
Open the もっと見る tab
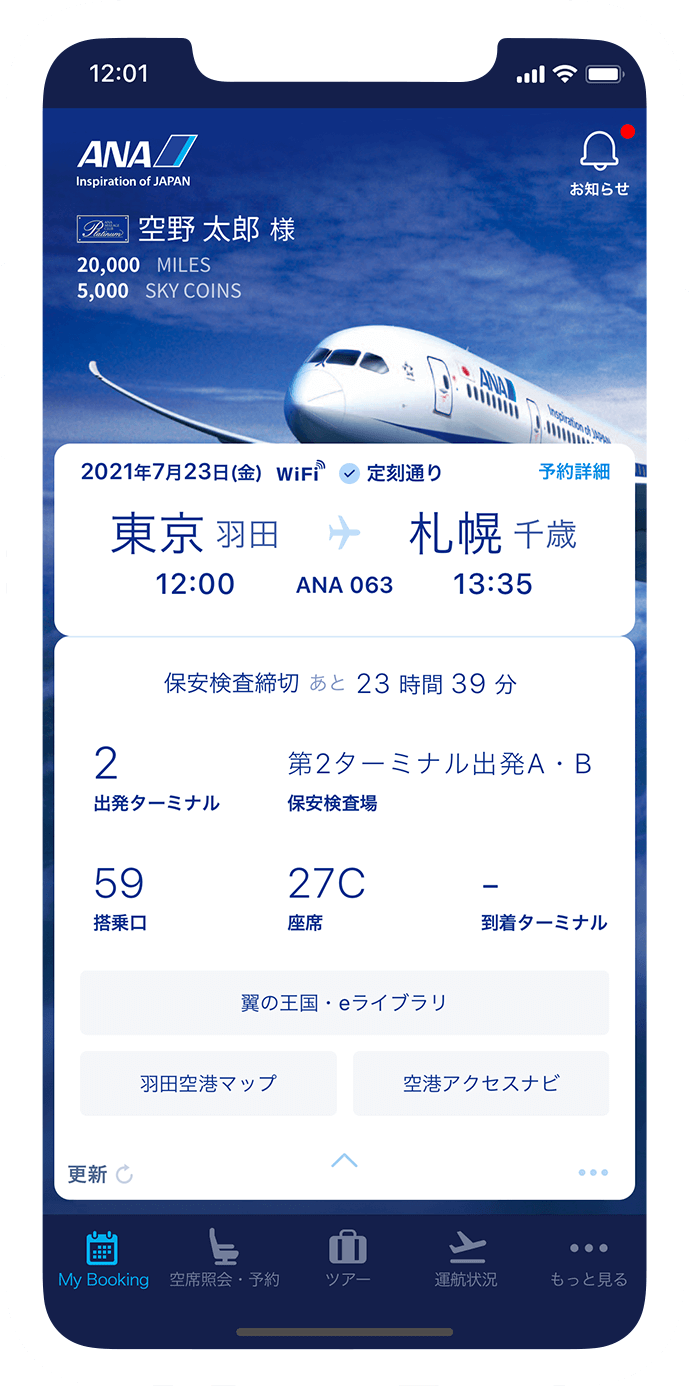click(588, 1259)
